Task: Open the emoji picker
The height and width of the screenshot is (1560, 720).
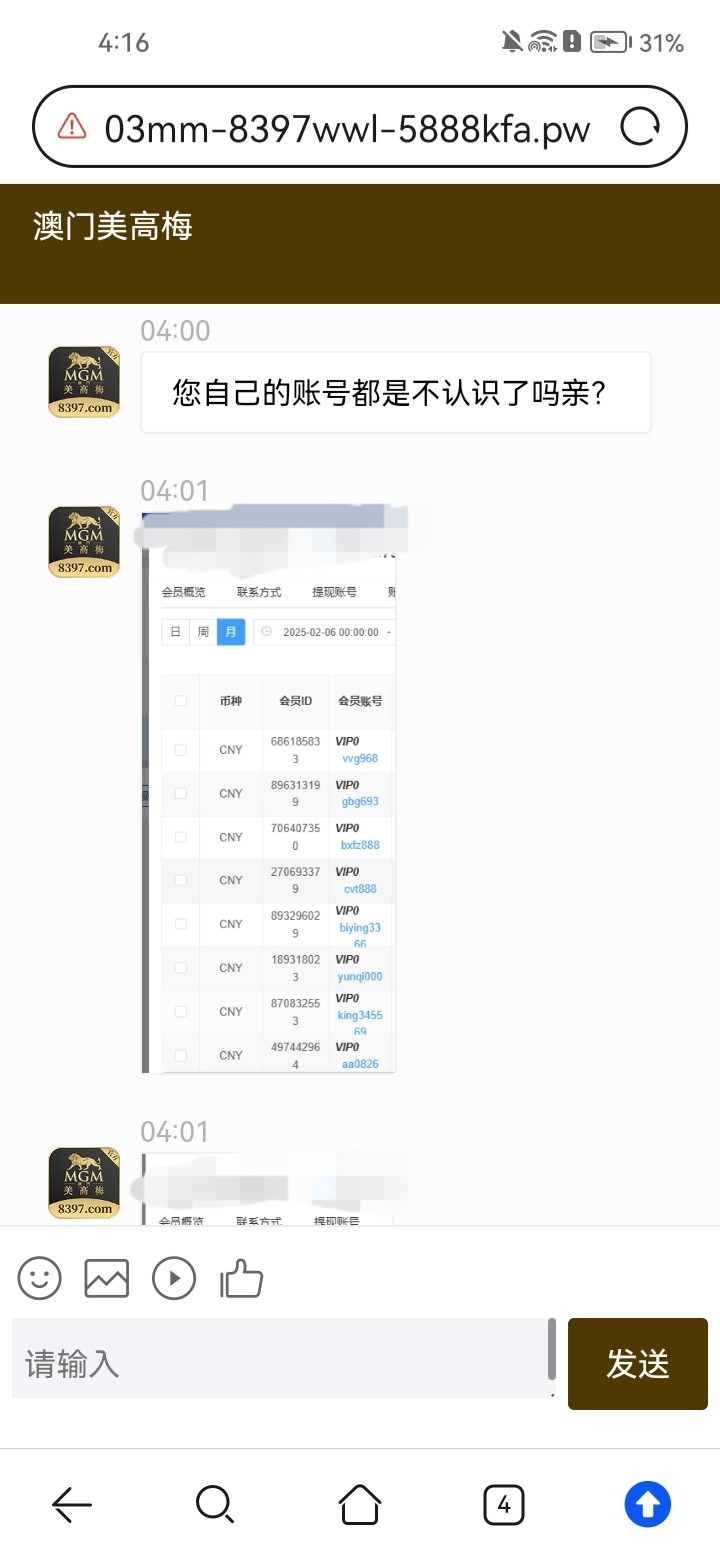Action: pos(40,1278)
